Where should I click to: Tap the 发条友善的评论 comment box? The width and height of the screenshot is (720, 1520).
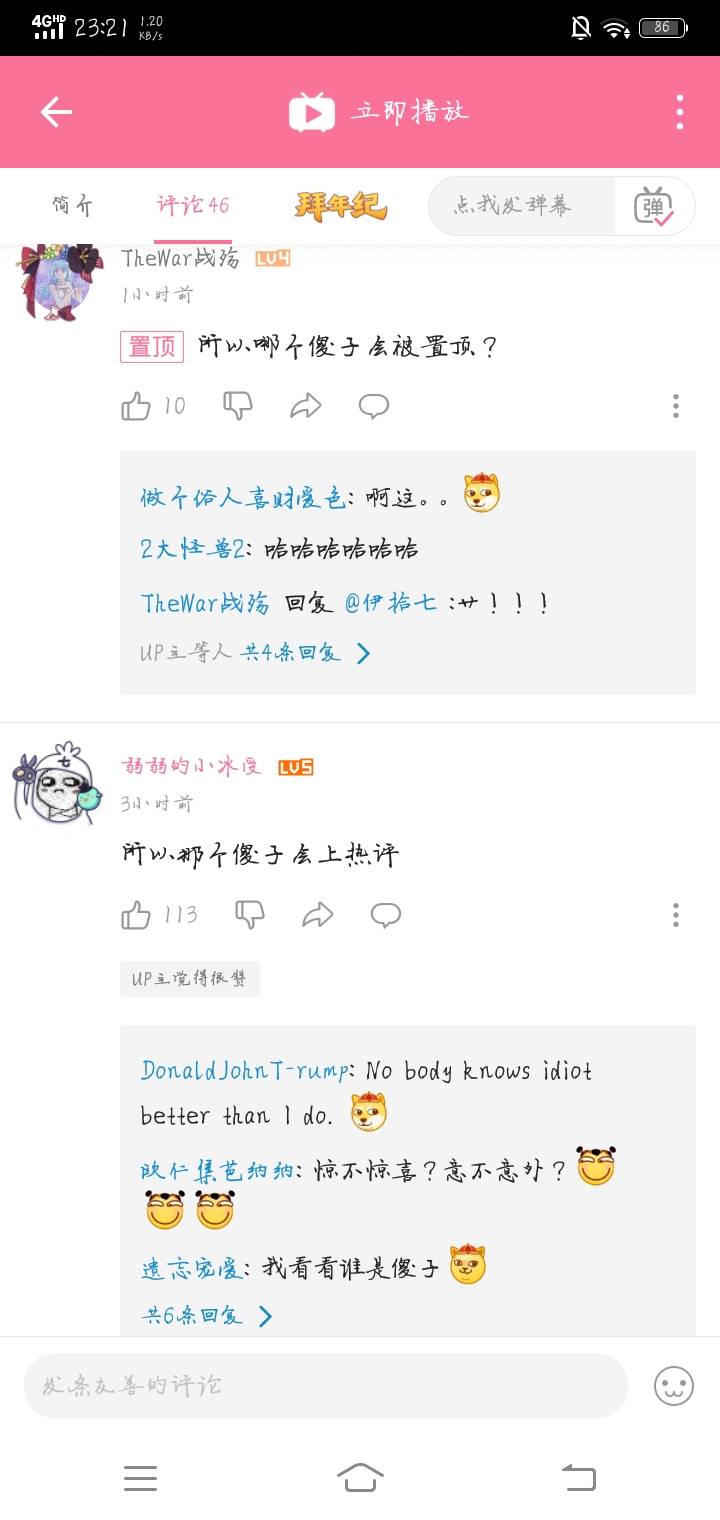click(x=325, y=1386)
